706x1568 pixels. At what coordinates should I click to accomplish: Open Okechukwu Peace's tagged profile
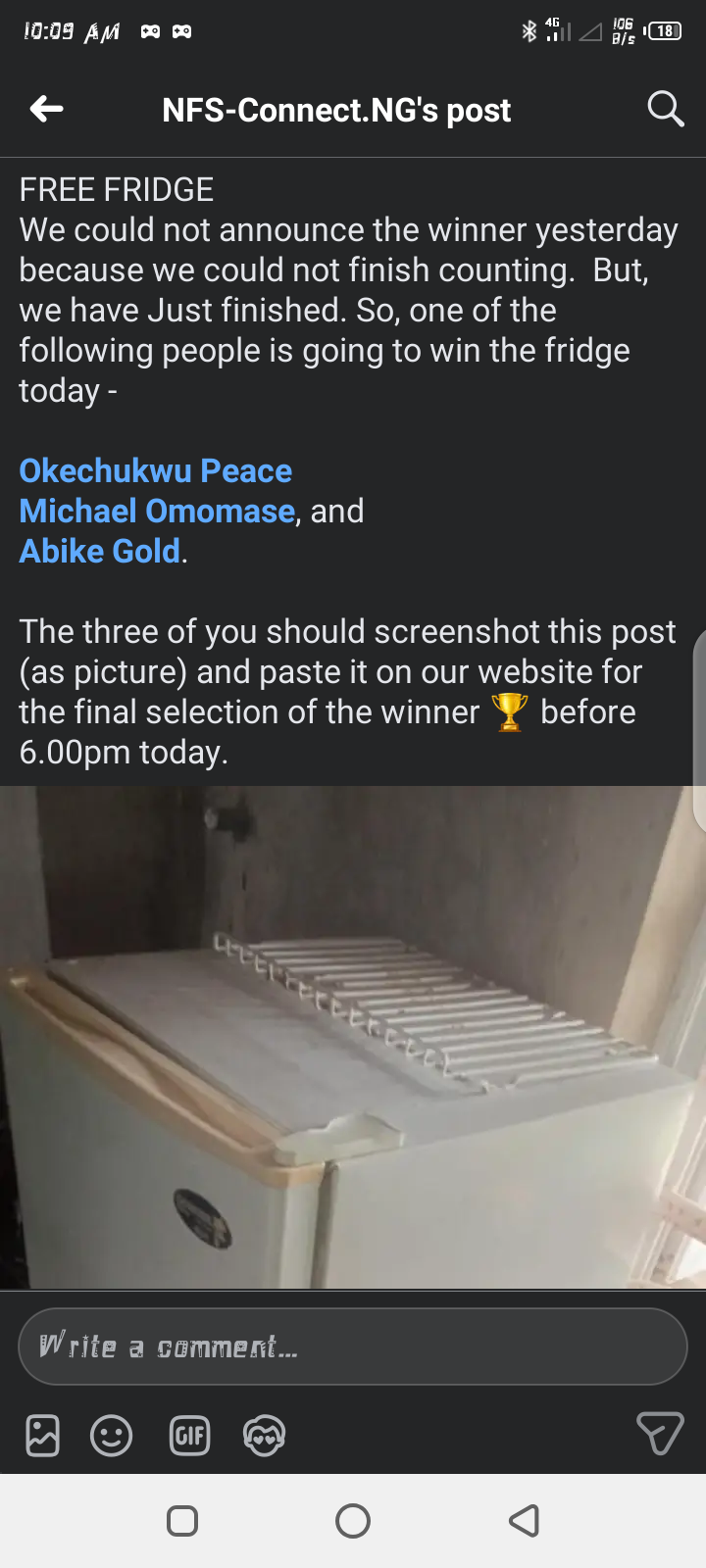(156, 471)
